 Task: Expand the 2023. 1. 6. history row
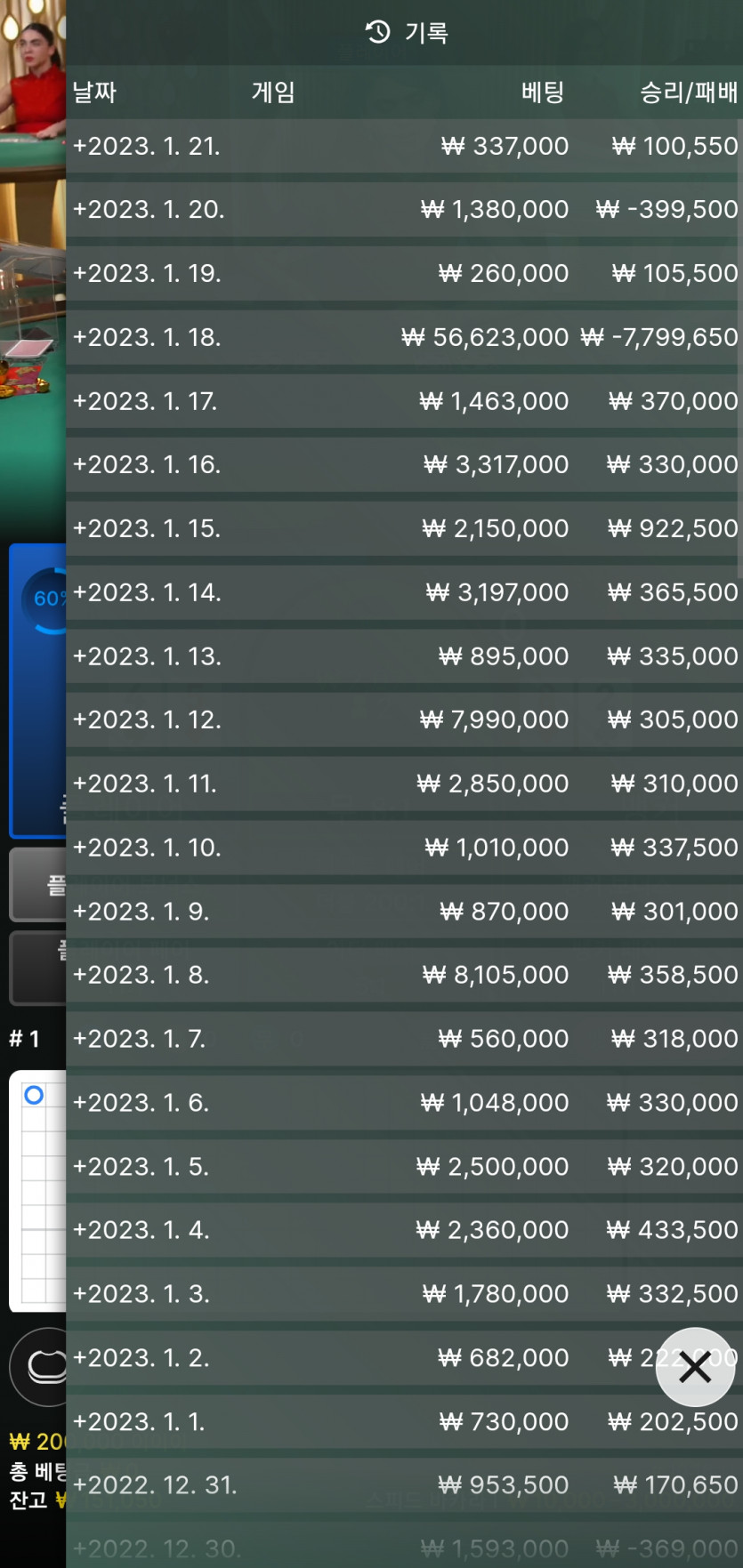[404, 1103]
